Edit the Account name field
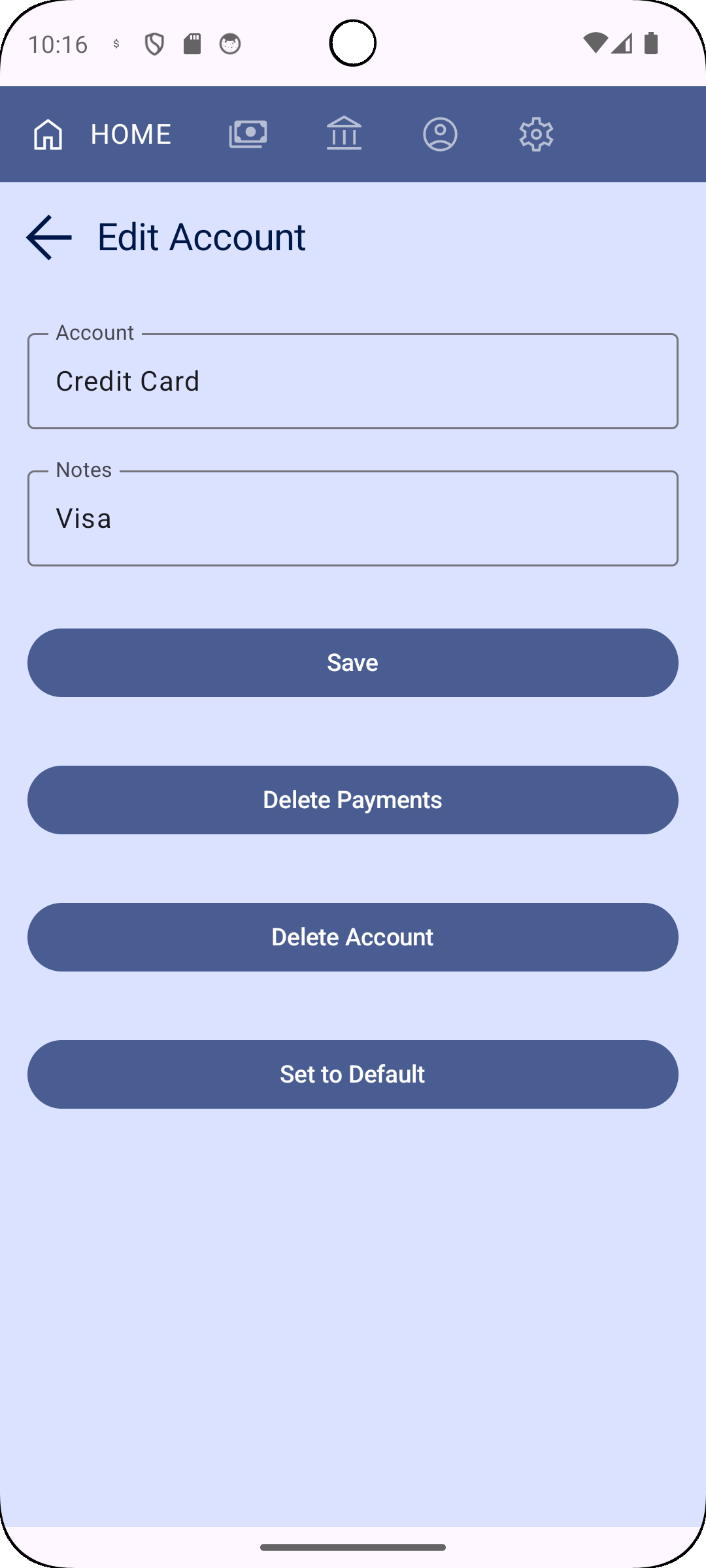 coord(353,382)
